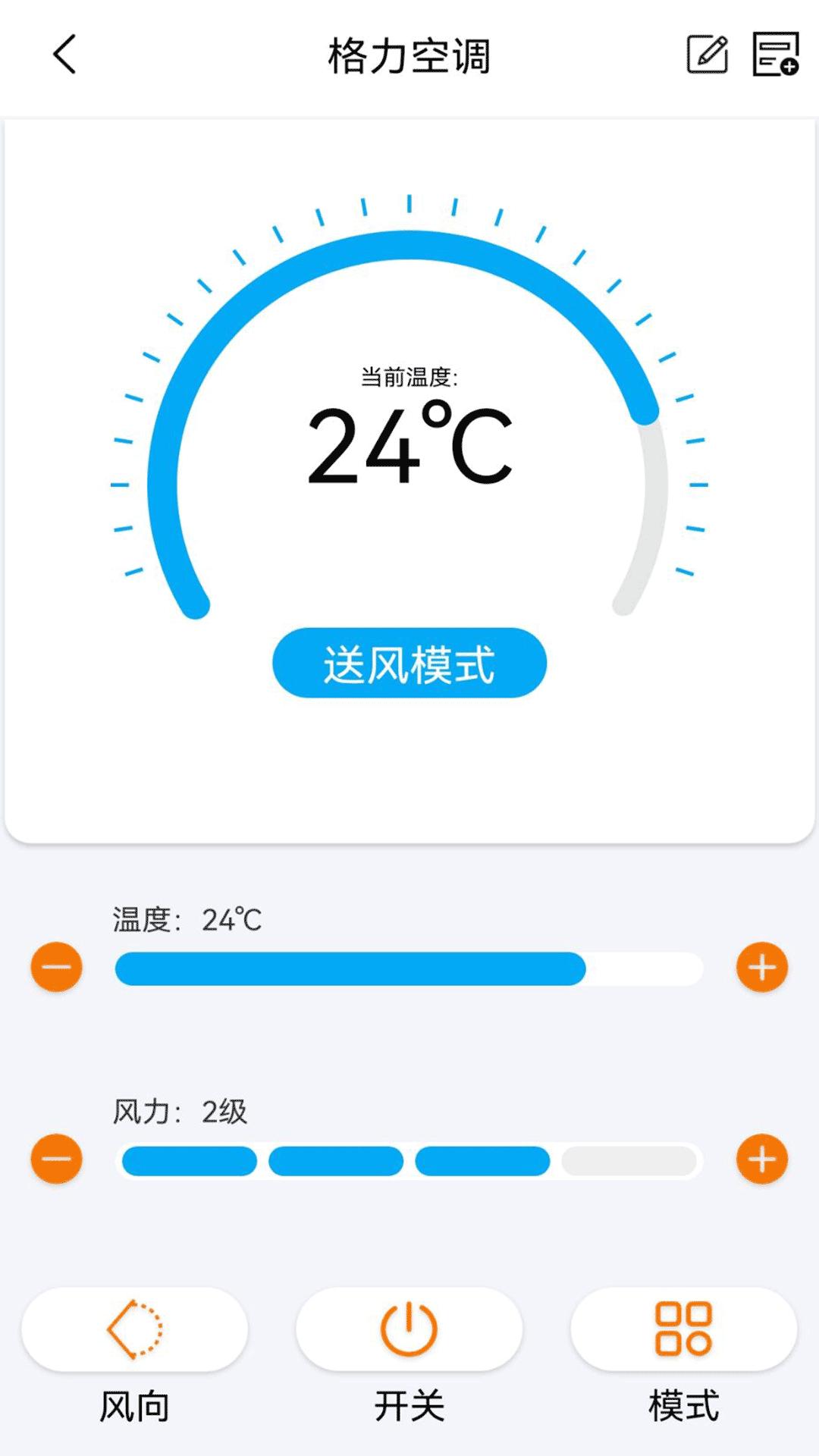Tap the 送风模式 mode button
The width and height of the screenshot is (819, 1456).
pyautogui.click(x=409, y=663)
